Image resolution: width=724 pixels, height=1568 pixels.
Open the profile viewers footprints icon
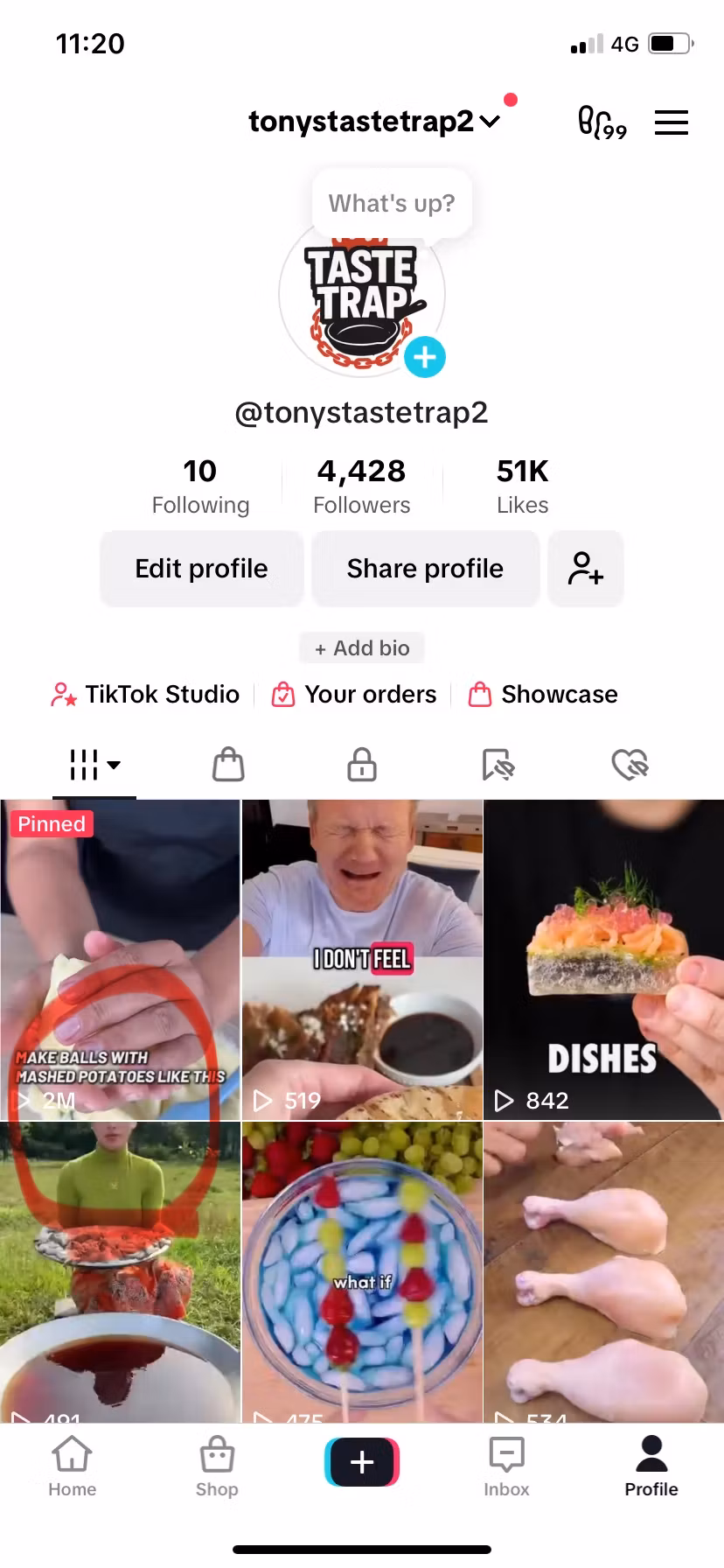click(602, 122)
